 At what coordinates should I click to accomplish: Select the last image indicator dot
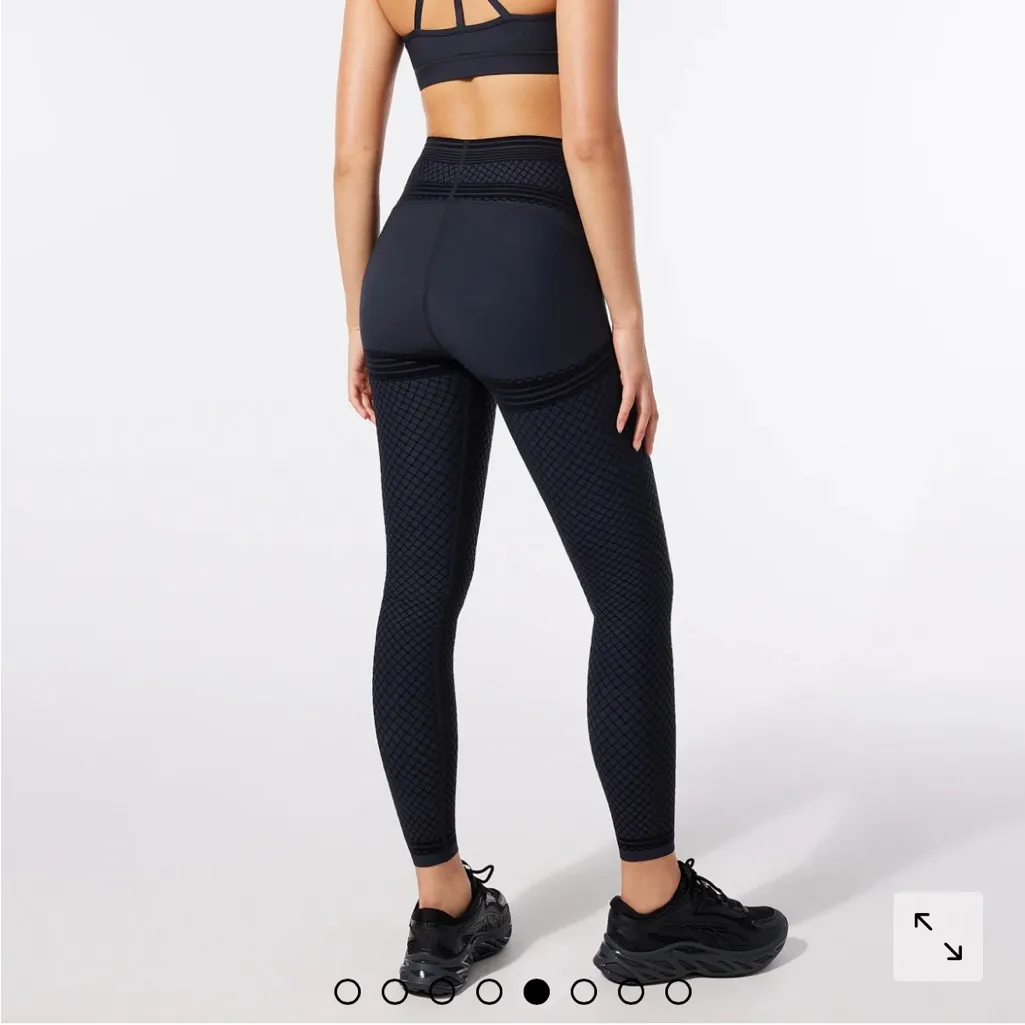[678, 992]
